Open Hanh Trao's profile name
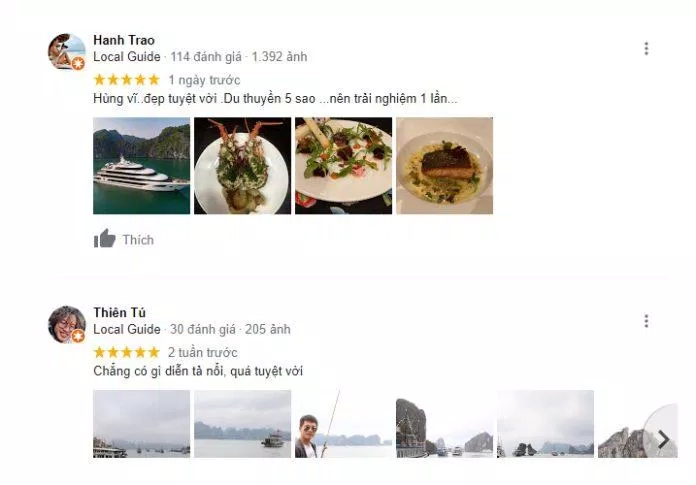Viewport: 696px width, 485px height. click(x=124, y=40)
